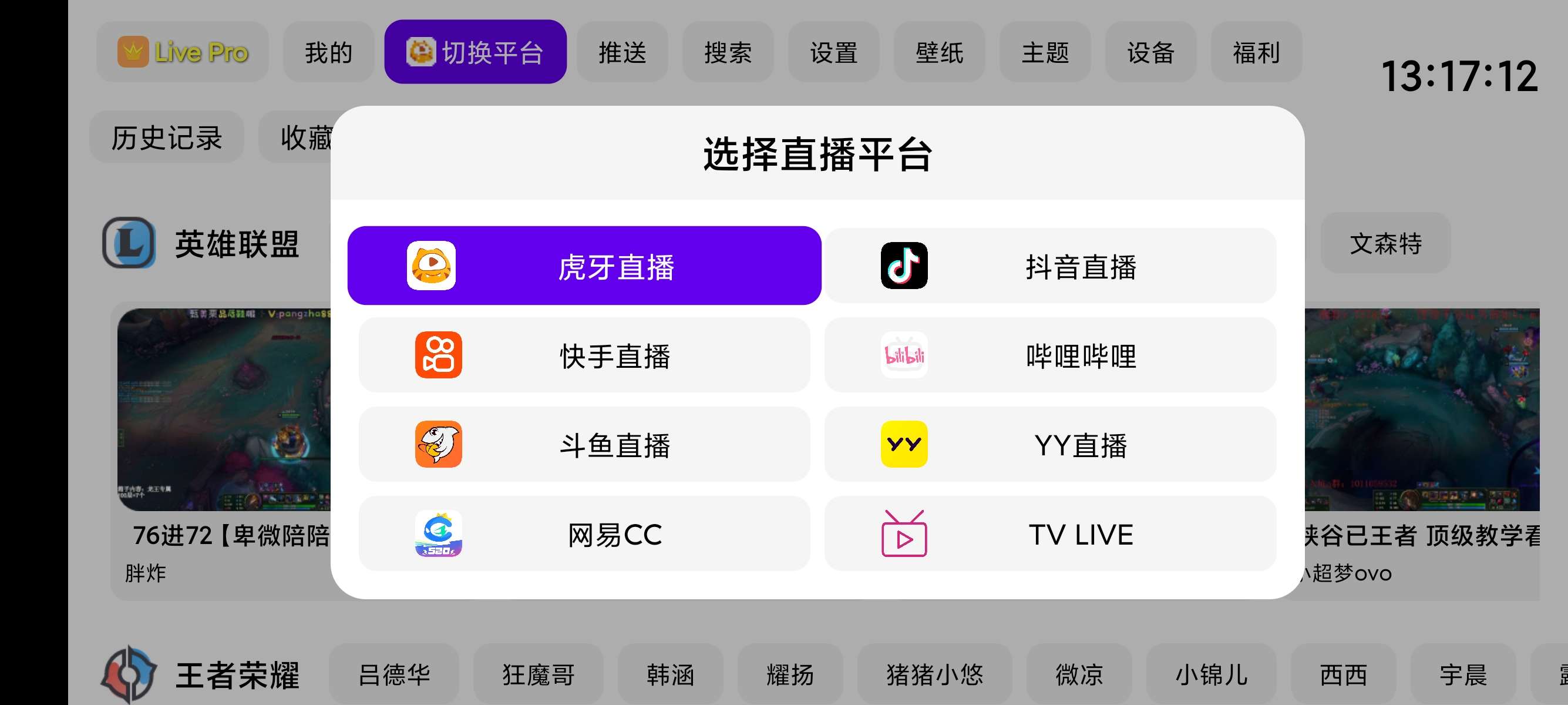
Task: Choose YY直播 platform
Action: [1050, 445]
